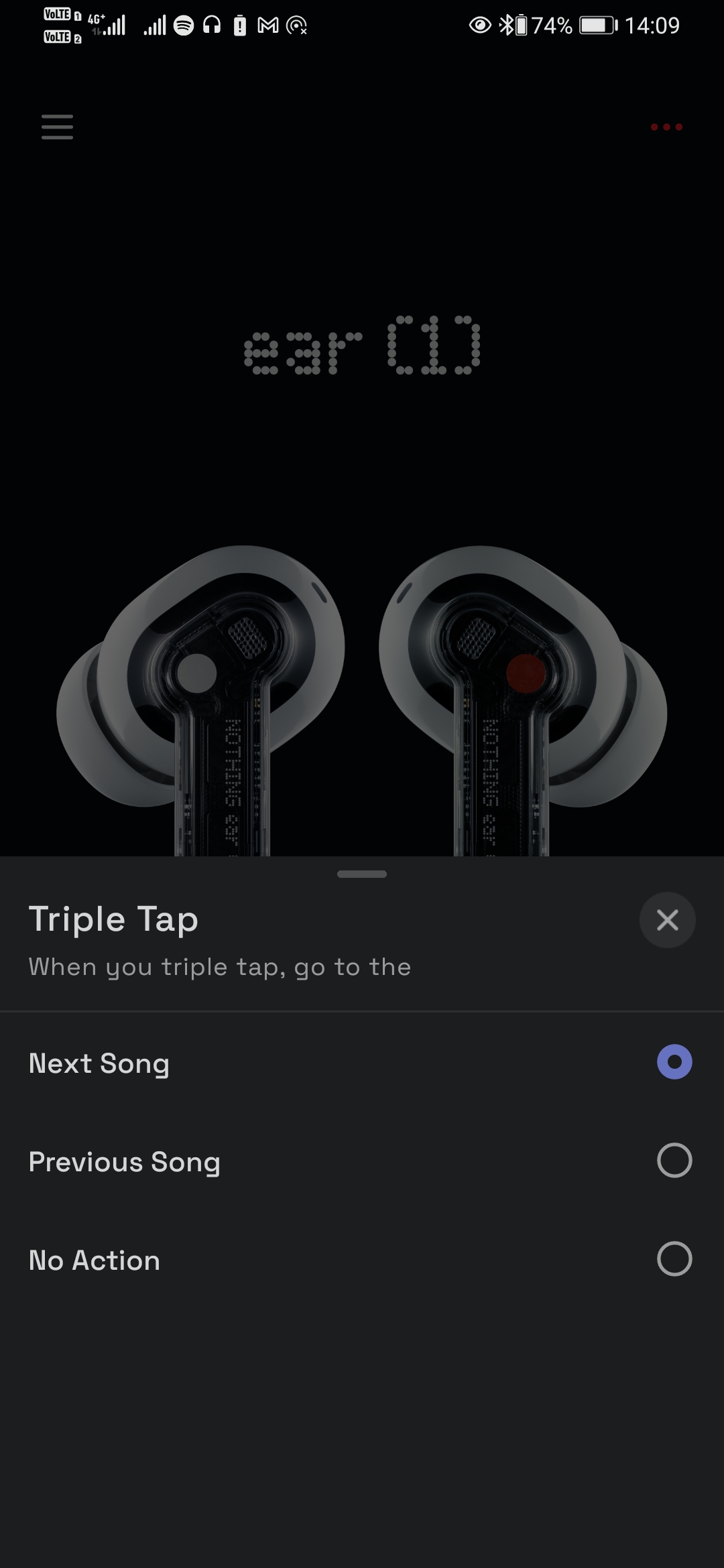Open the hamburger drawer menu

coord(57,127)
